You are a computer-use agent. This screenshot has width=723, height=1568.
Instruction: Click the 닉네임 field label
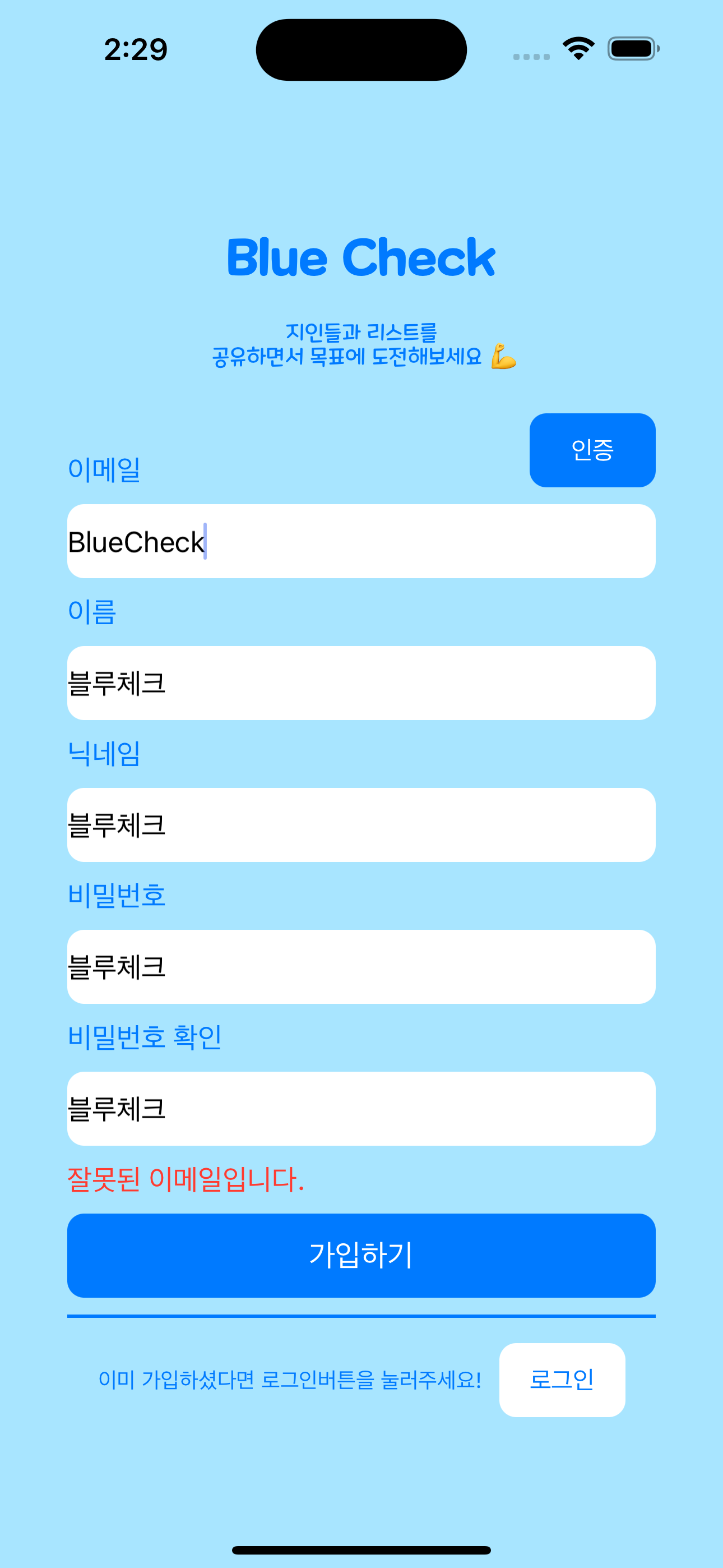(106, 755)
